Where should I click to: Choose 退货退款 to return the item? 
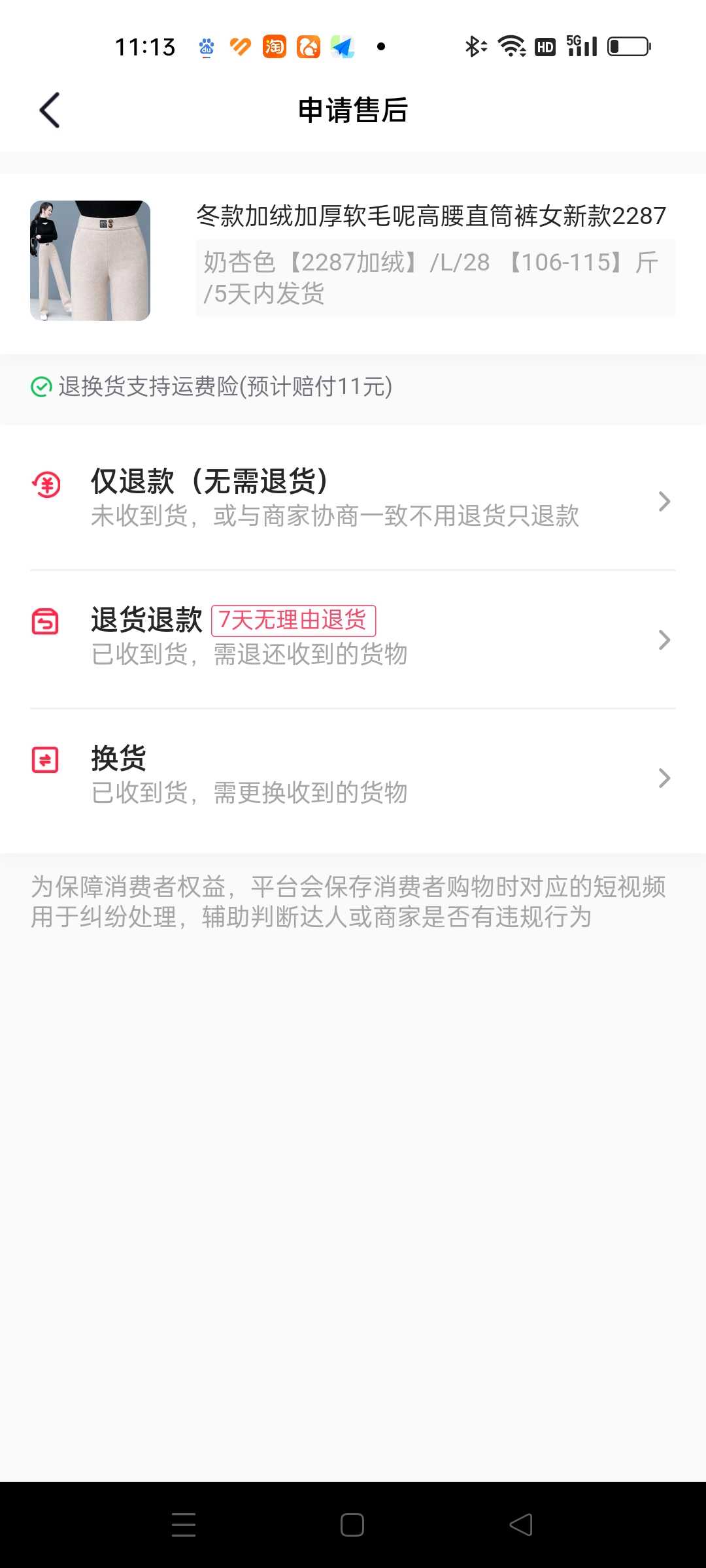(353, 639)
